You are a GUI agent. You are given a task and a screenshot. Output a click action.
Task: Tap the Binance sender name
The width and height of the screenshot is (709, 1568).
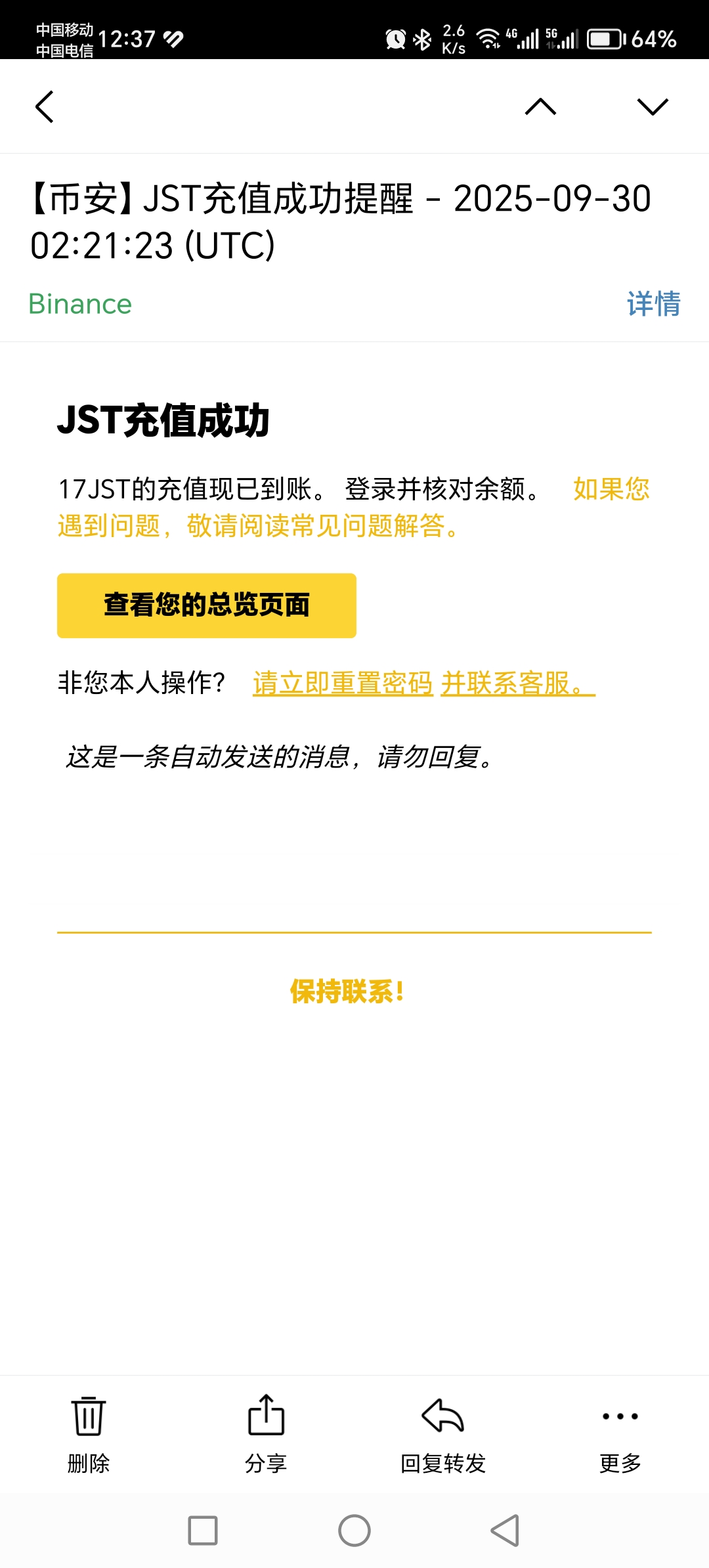pyautogui.click(x=80, y=304)
